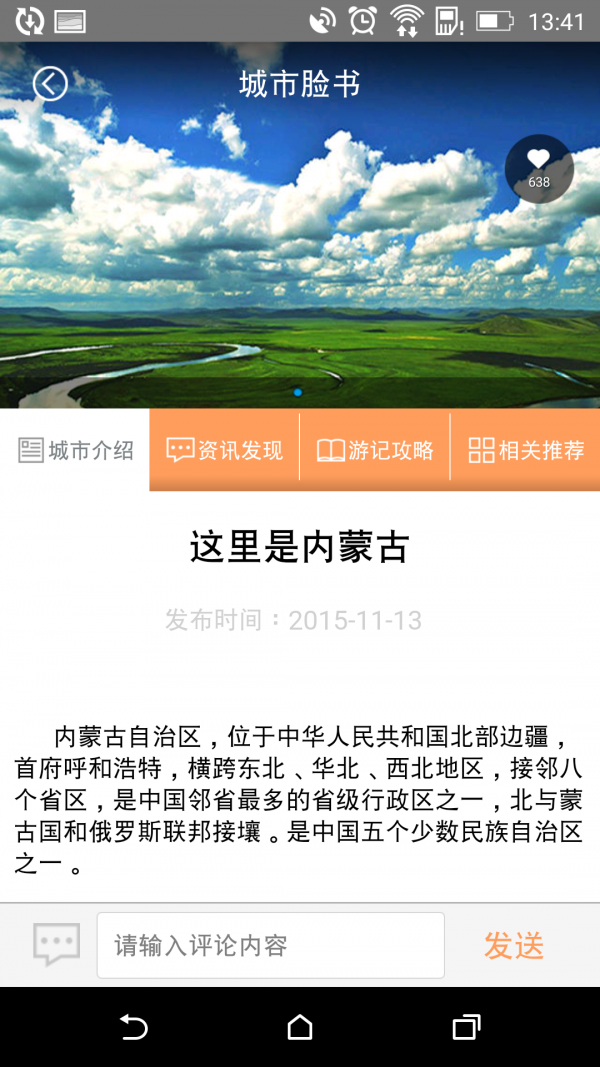600x1067 pixels.
Task: Switch to the 城市介绍 tab
Action: click(75, 450)
